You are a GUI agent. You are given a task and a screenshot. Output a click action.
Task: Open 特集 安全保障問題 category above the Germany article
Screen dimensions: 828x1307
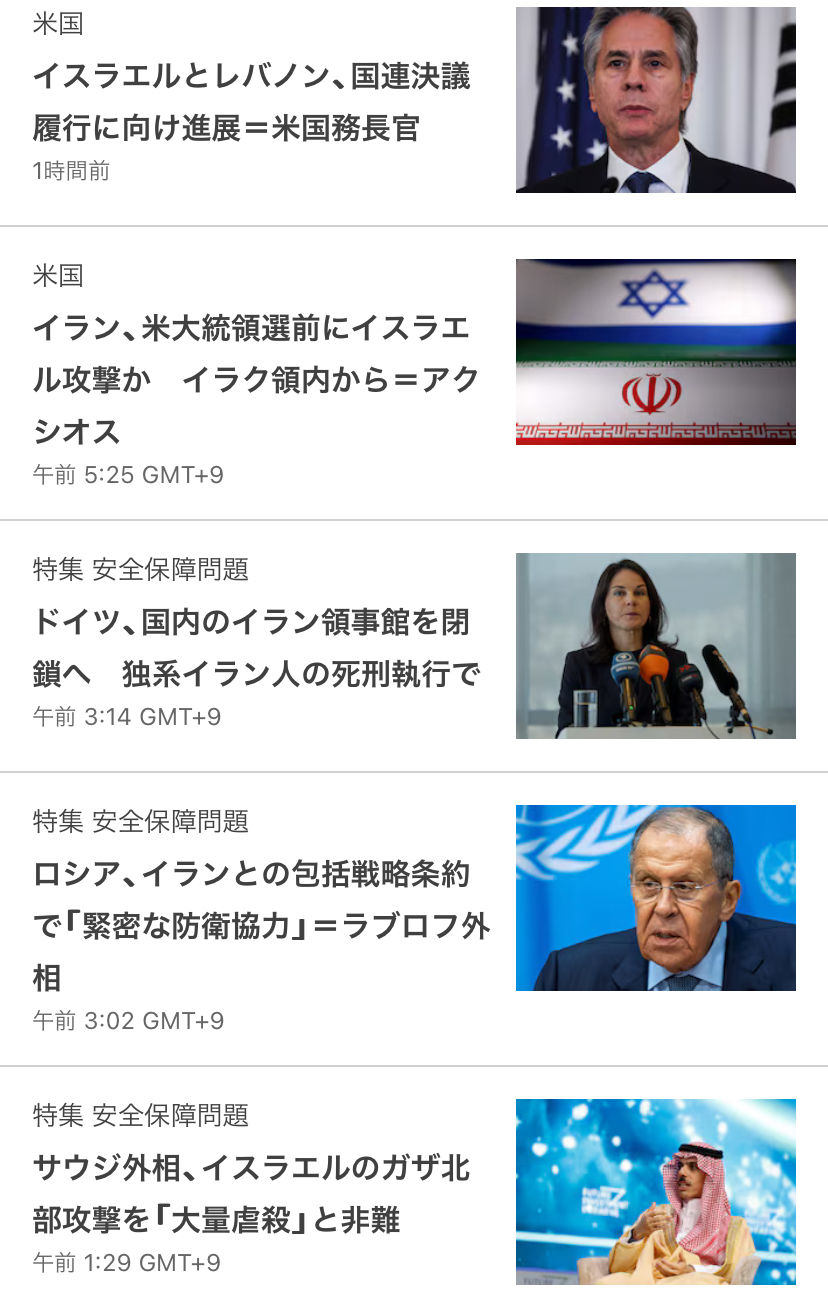pyautogui.click(x=140, y=570)
